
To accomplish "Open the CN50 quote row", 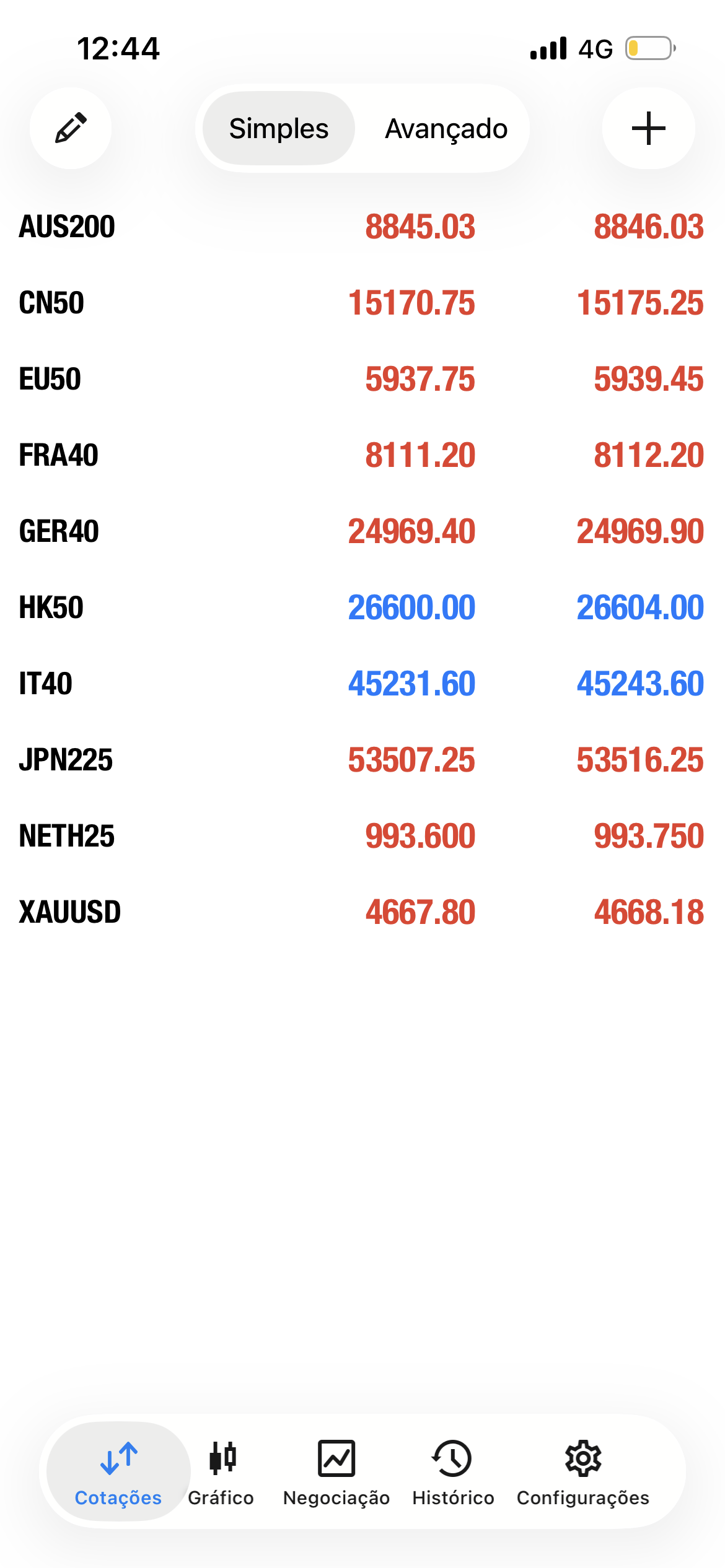I will pos(51,303).
